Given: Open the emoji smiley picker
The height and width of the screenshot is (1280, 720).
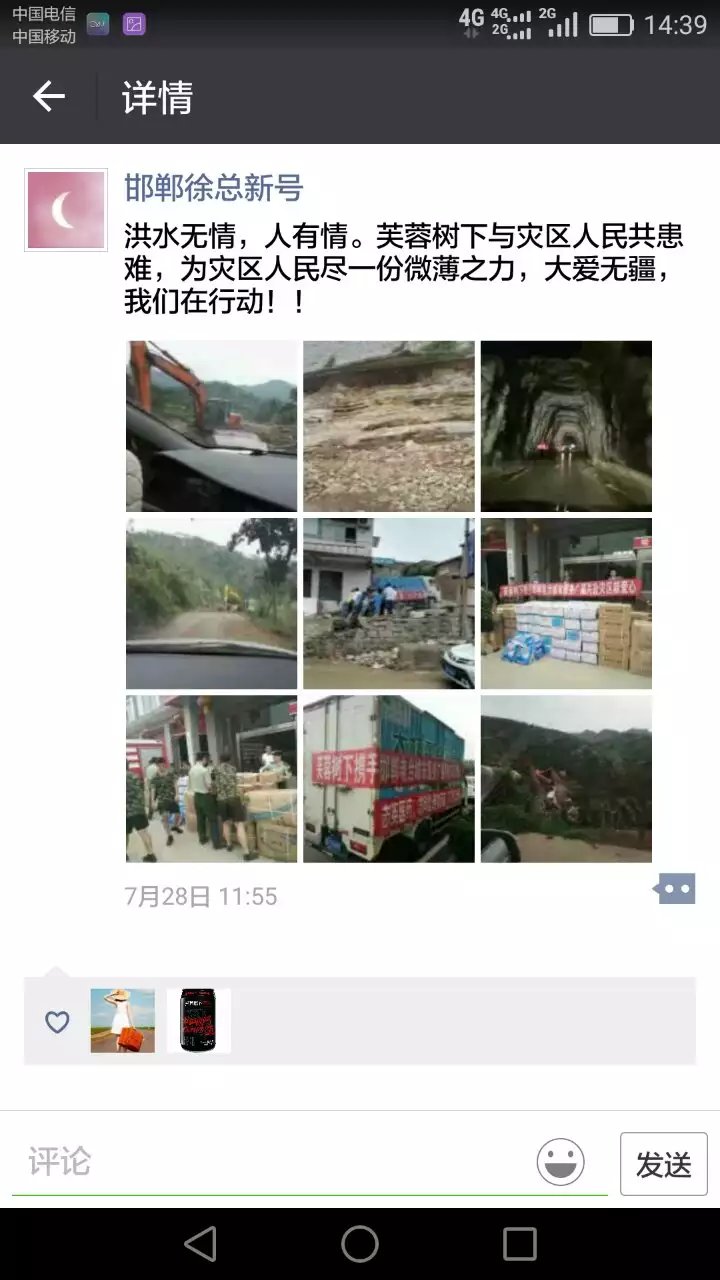Looking at the screenshot, I should coord(560,1162).
